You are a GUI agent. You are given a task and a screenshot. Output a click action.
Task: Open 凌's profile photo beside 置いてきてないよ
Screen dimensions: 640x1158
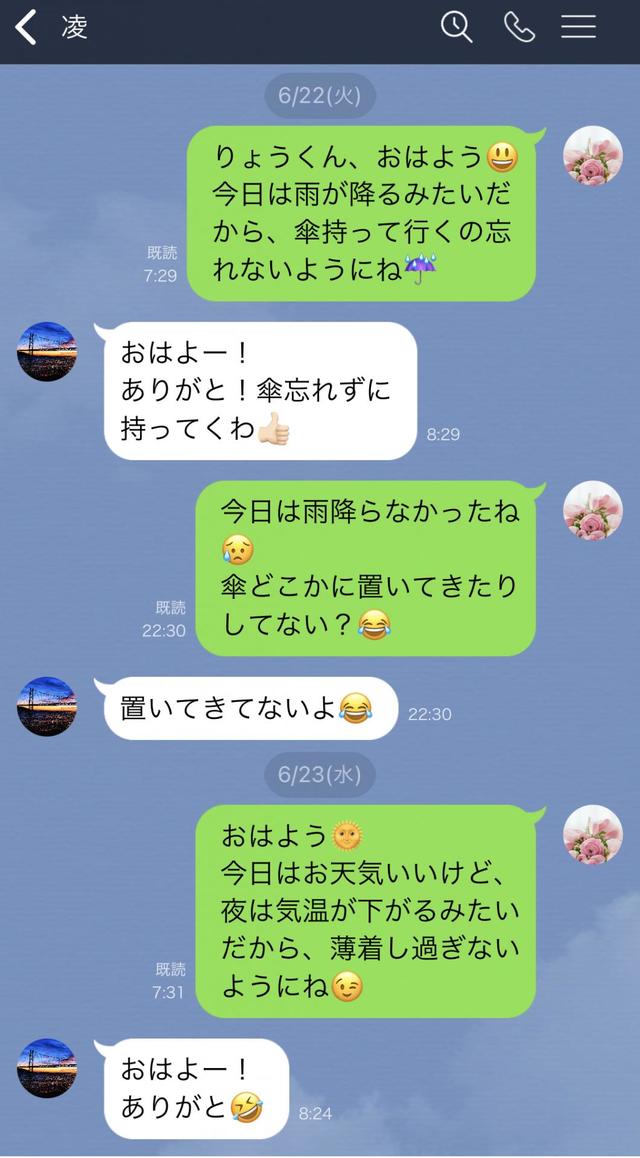(47, 706)
